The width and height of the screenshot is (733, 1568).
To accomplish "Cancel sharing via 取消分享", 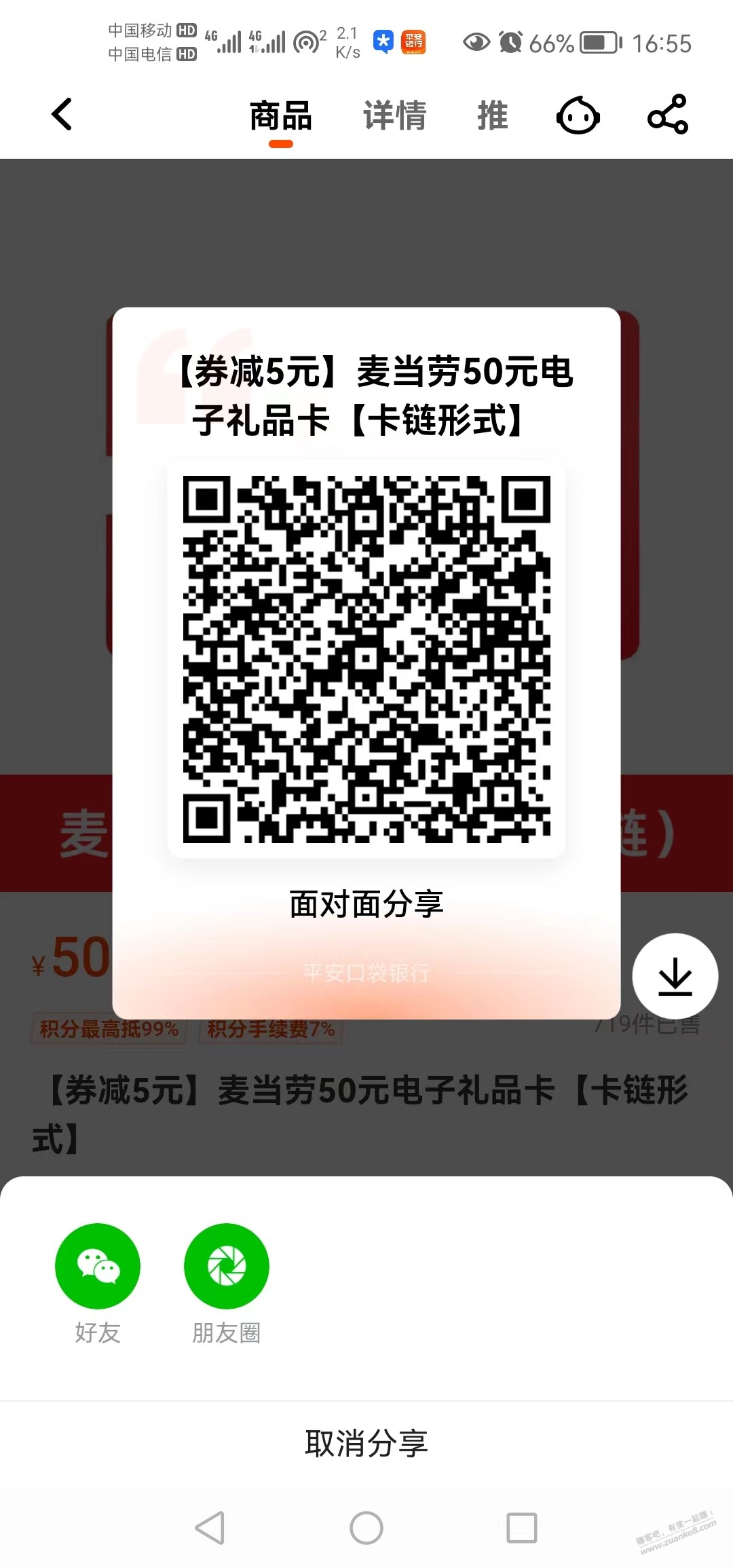I will (366, 1443).
